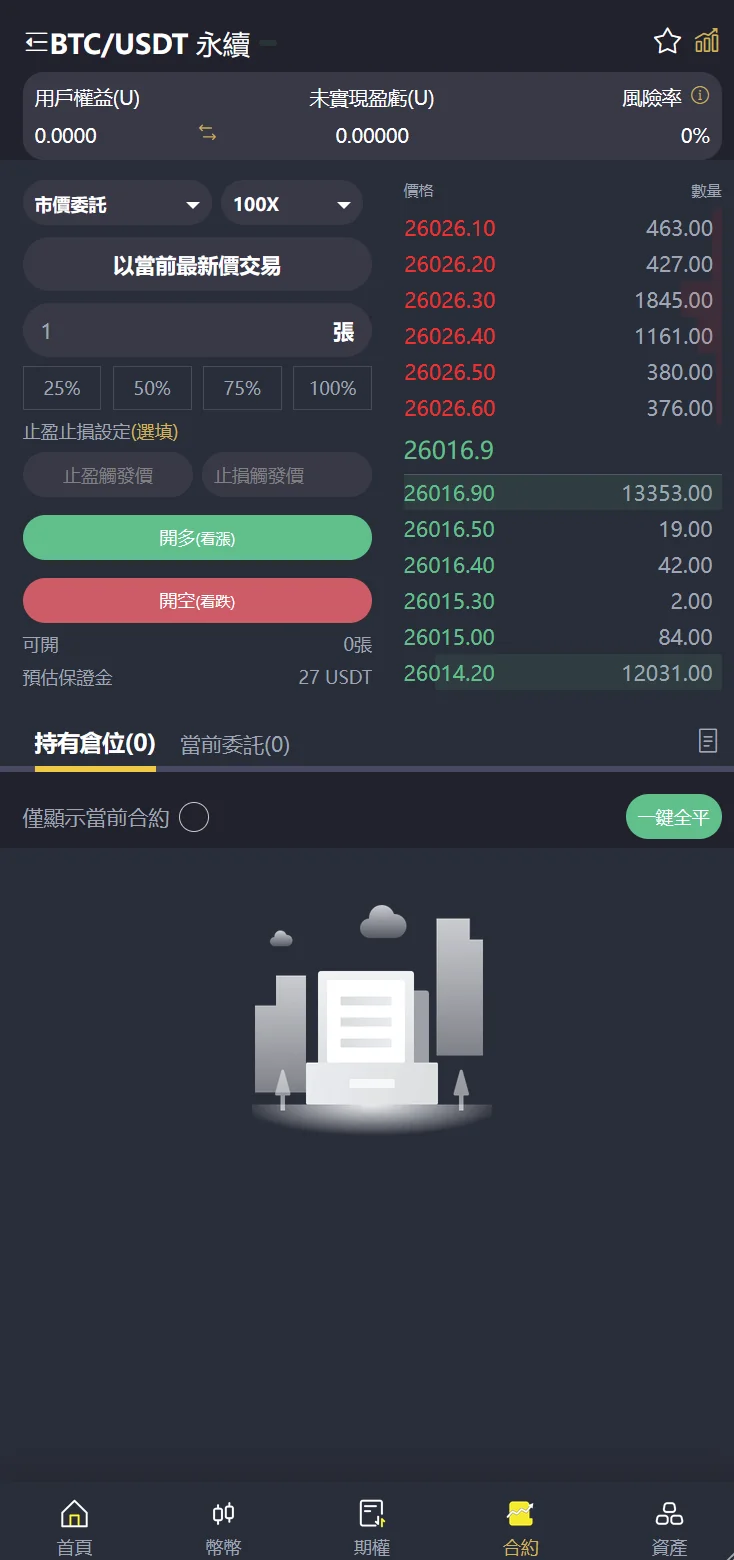Image resolution: width=734 pixels, height=1560 pixels.
Task: Enter a 止盈觸發價 take-profit price
Action: point(108,475)
